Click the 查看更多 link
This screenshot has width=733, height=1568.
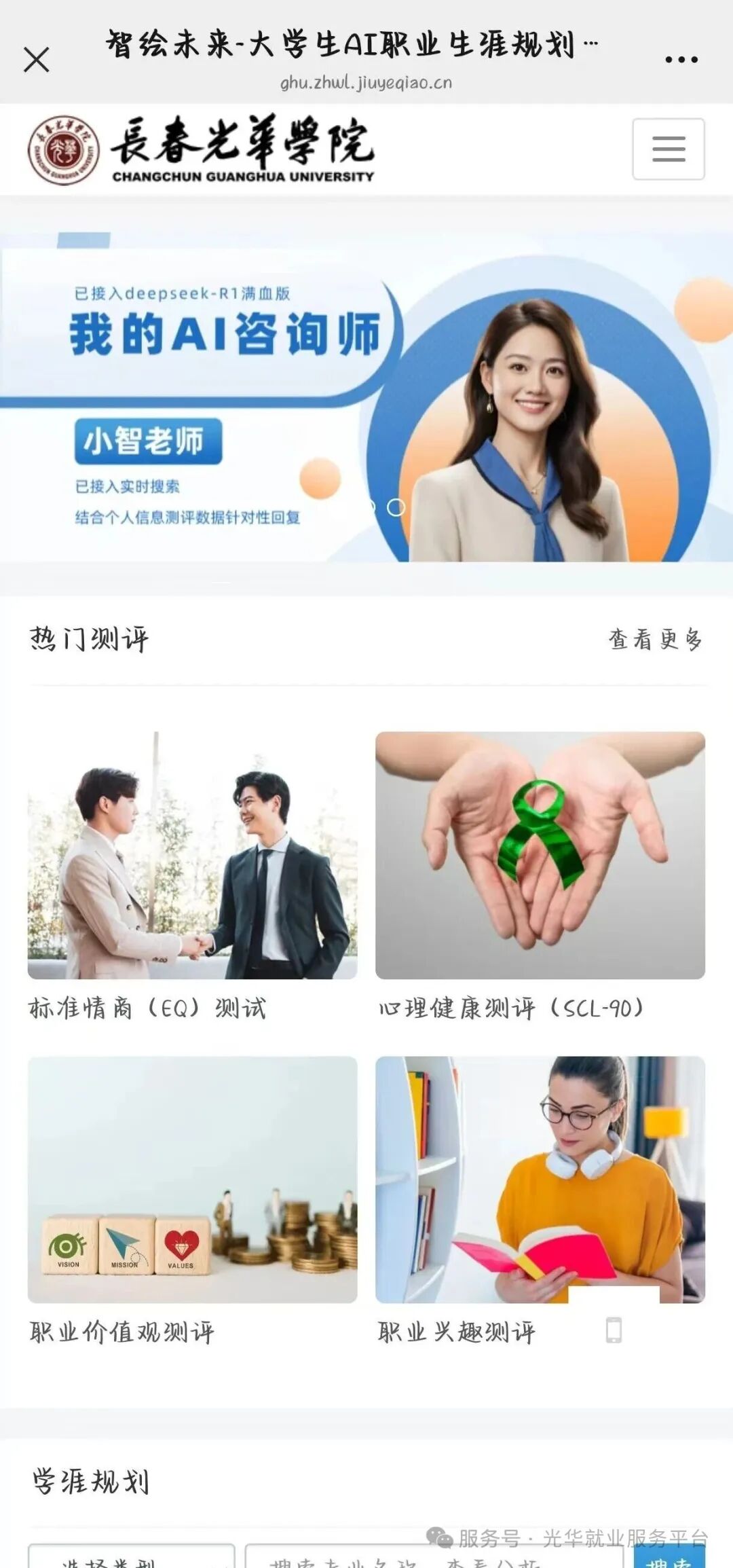pyautogui.click(x=655, y=638)
